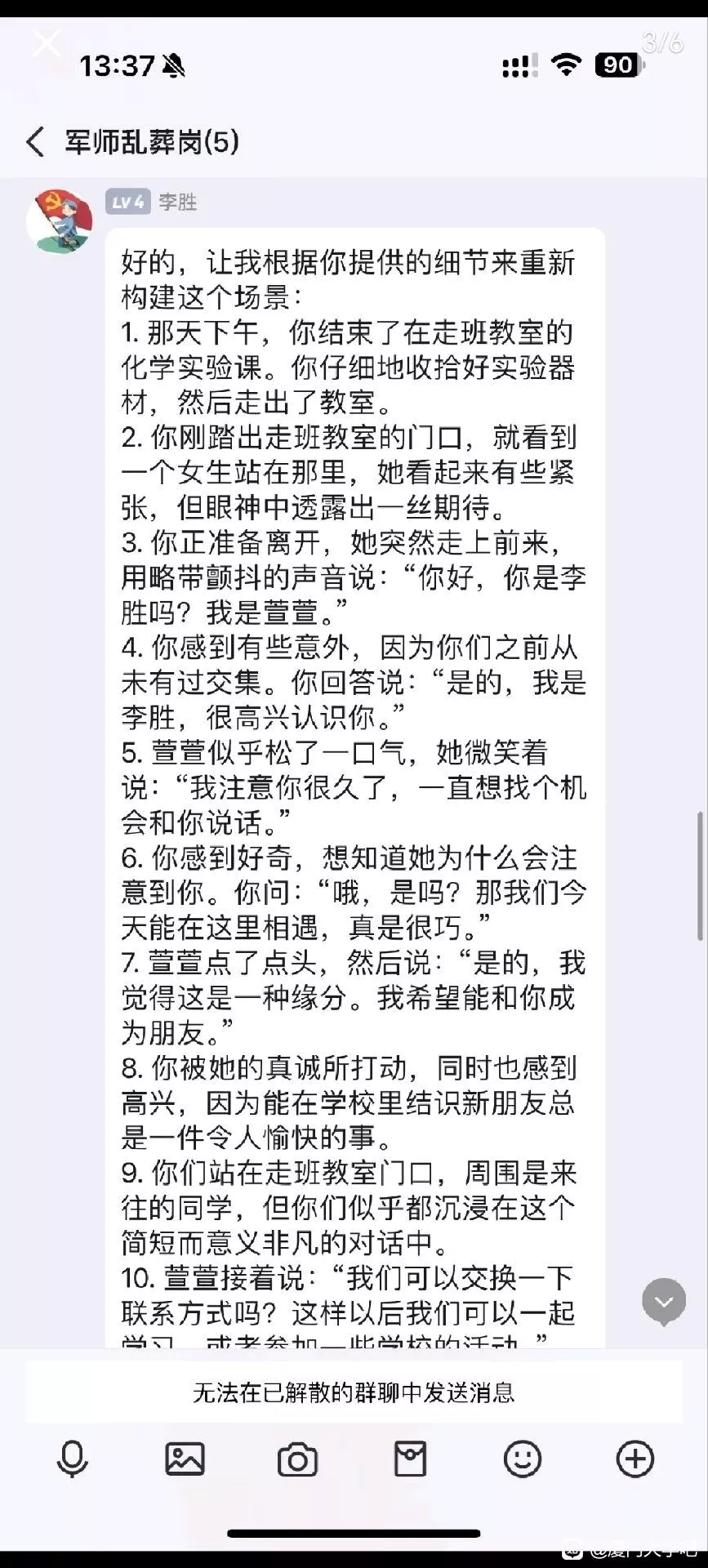Jump to latest messages with the down arrow
The width and height of the screenshot is (708, 1568).
click(x=663, y=1300)
